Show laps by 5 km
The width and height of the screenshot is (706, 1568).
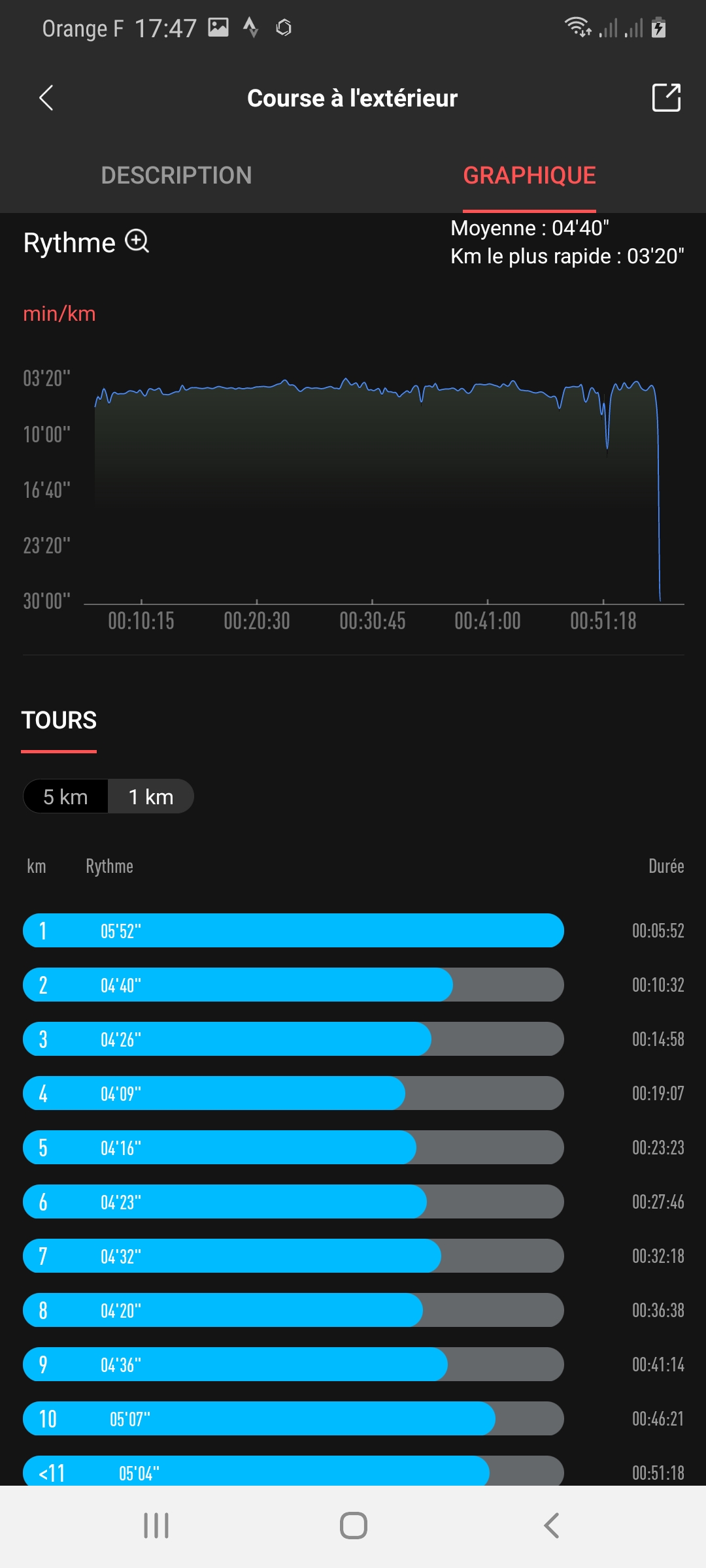65,796
